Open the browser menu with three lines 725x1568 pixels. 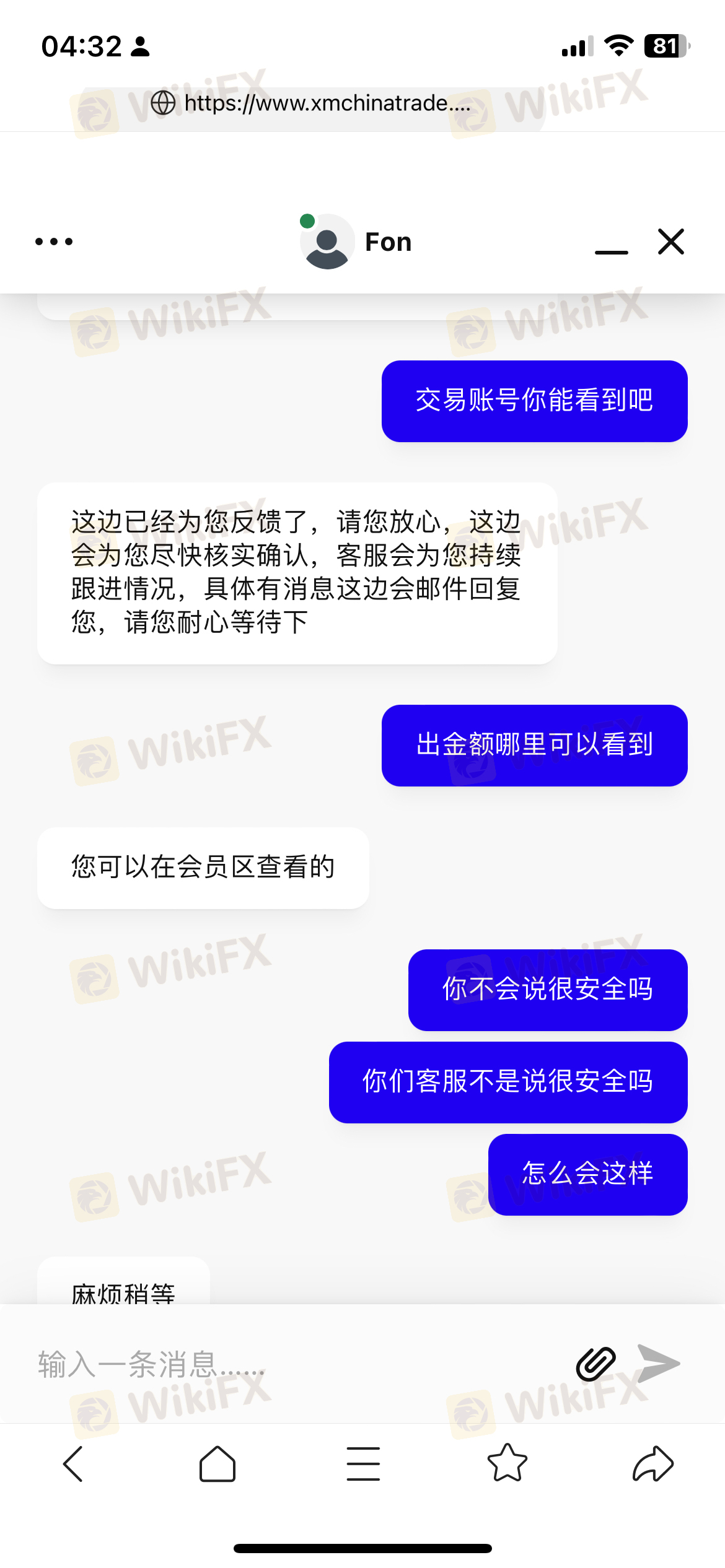363,1464
